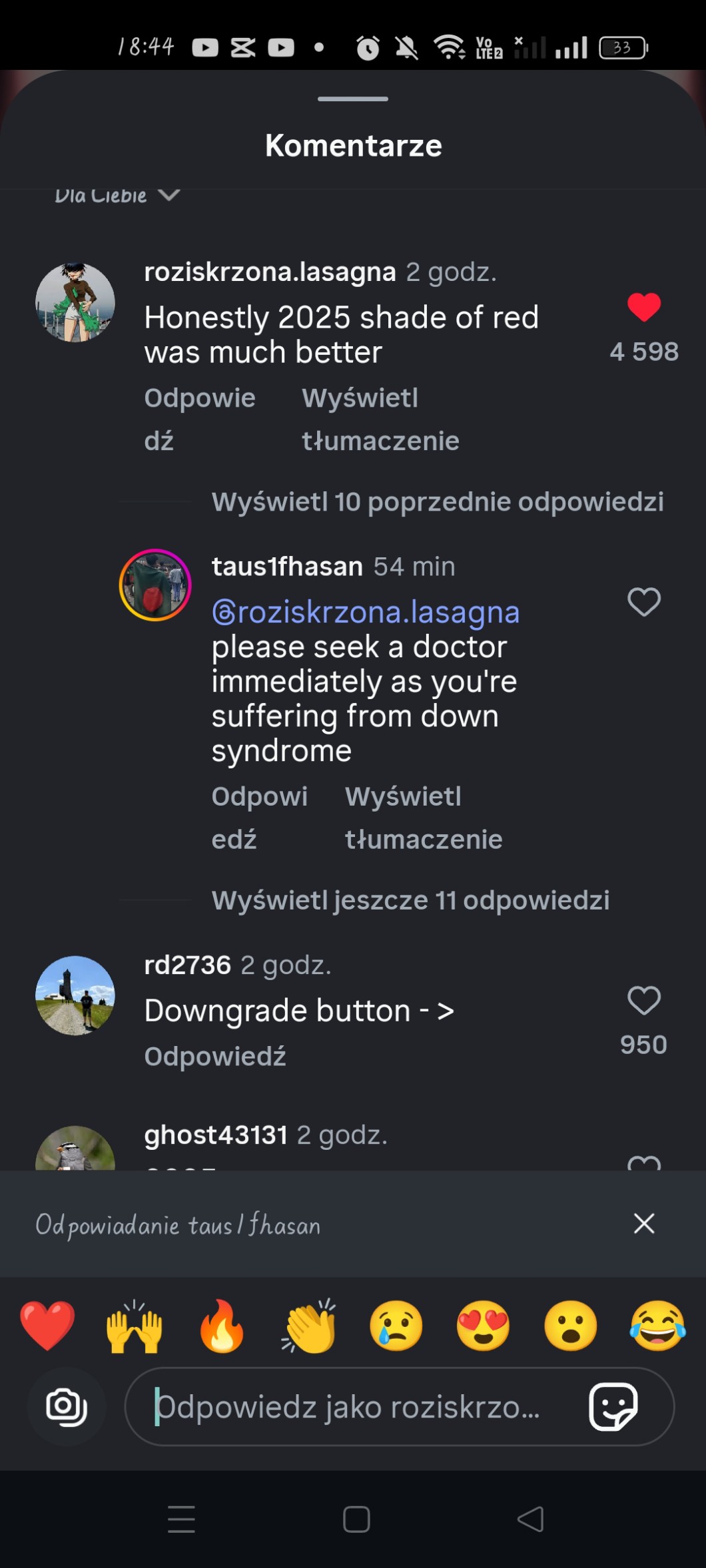Insert the laughing with tears emoji

[658, 1326]
